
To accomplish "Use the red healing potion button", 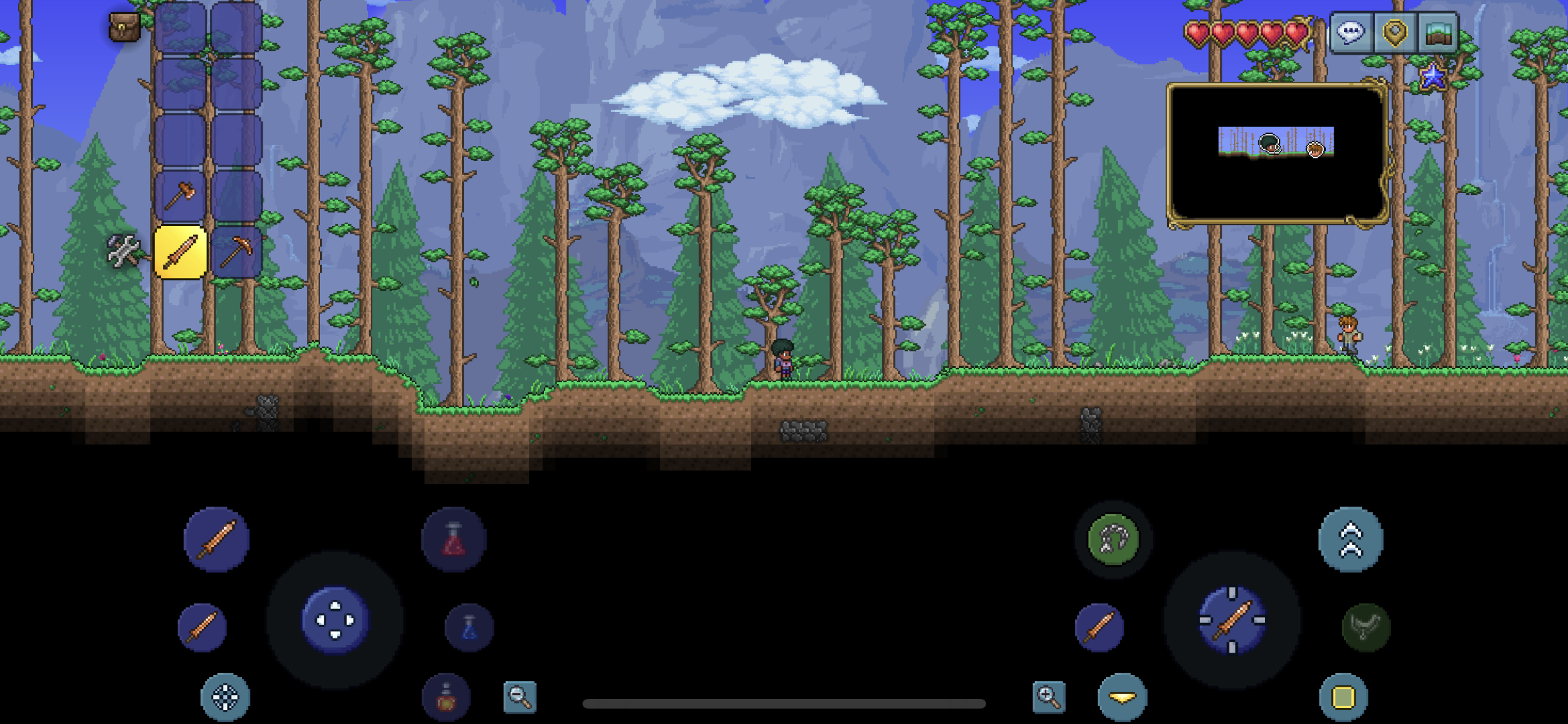I will 454,539.
